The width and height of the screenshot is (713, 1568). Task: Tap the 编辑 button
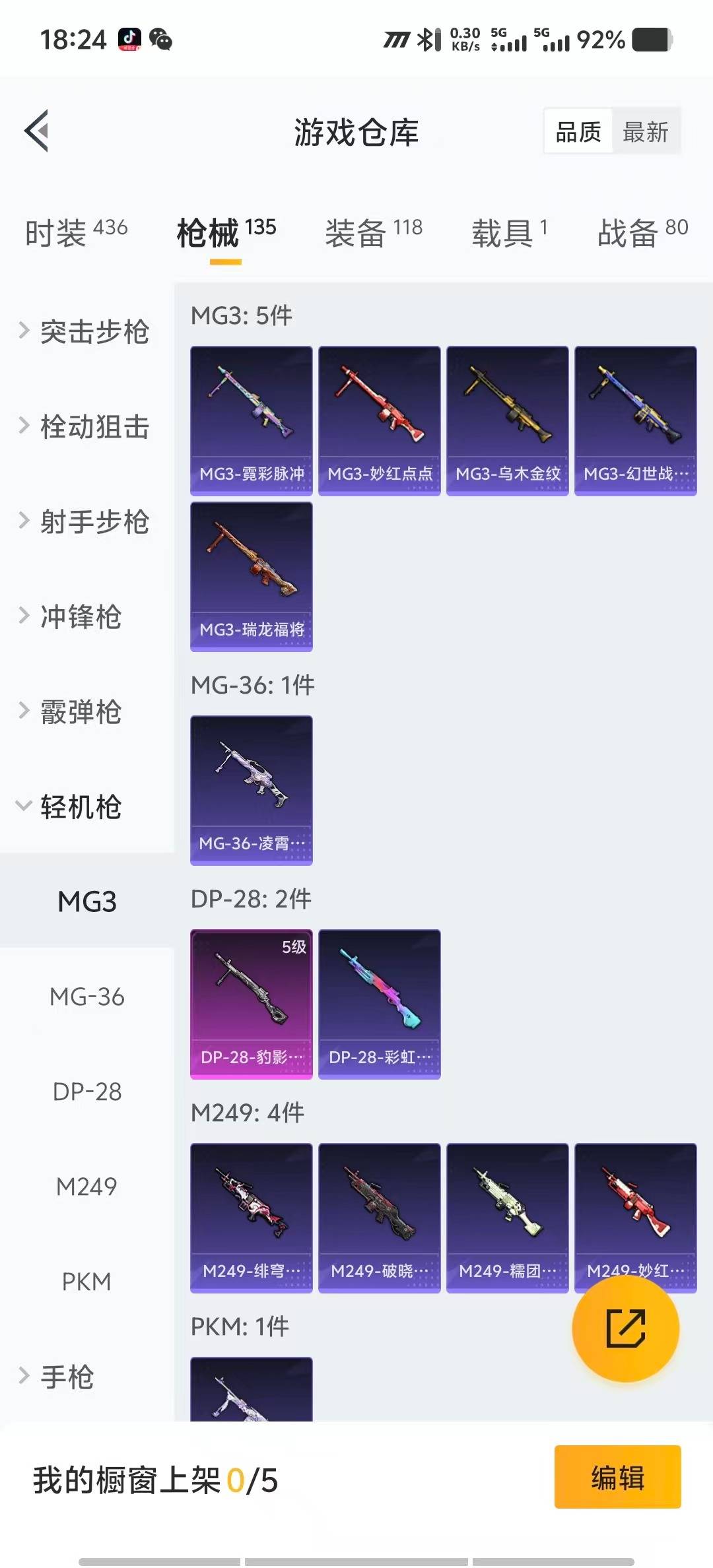(617, 1478)
